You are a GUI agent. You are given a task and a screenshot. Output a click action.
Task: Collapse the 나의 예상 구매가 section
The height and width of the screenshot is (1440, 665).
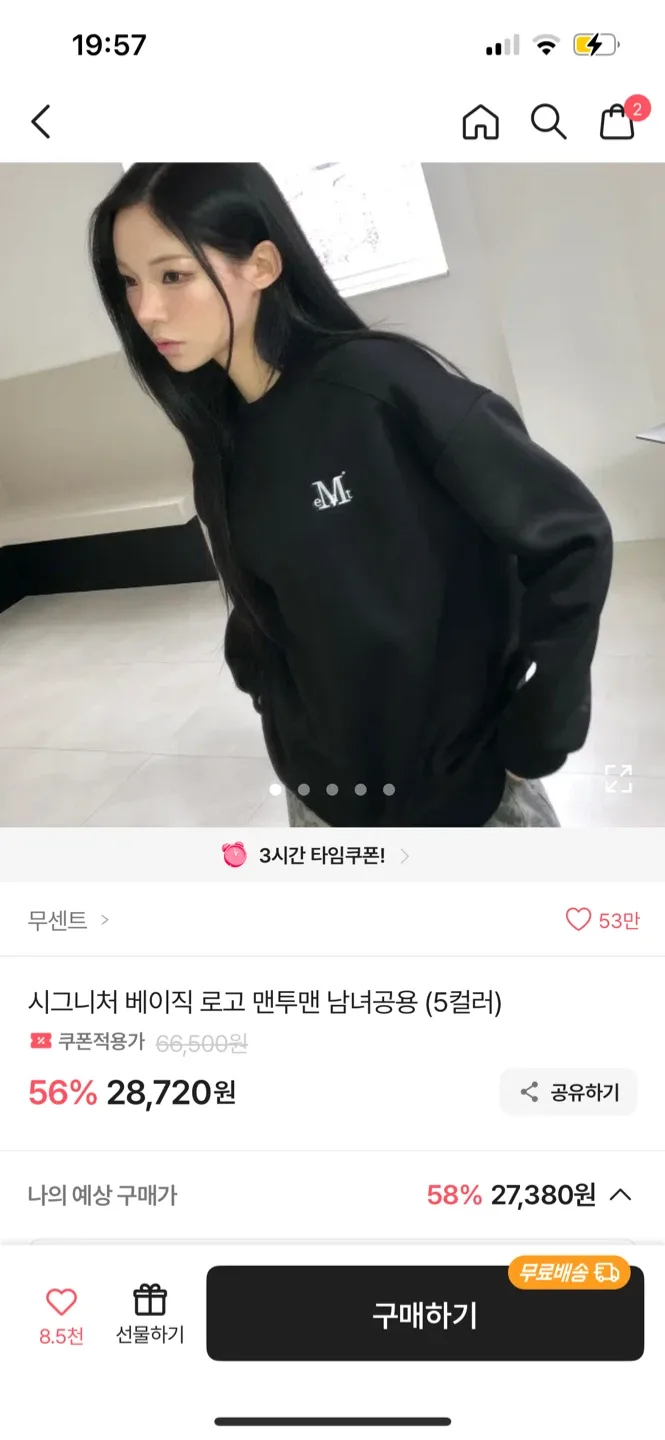coord(620,1195)
